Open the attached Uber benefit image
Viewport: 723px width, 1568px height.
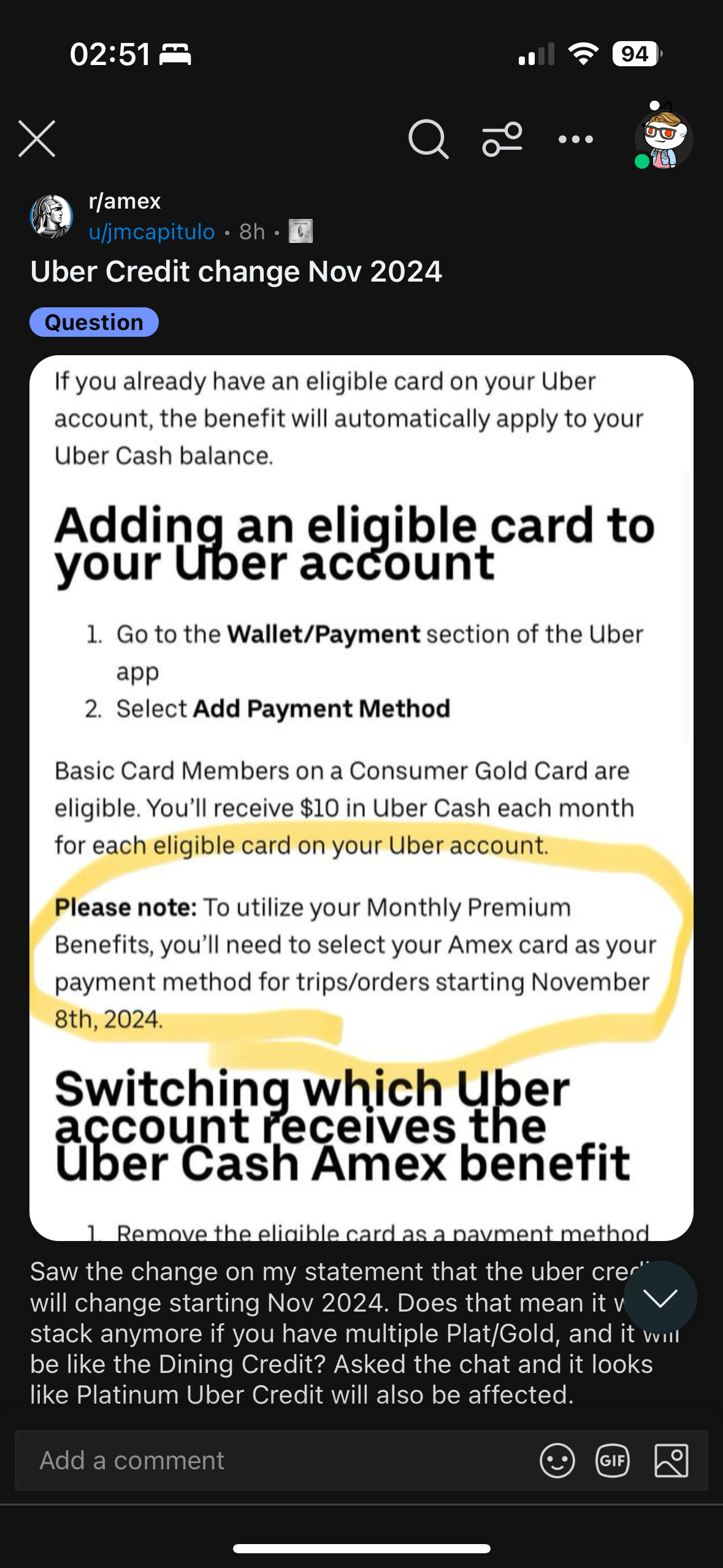pos(361,797)
